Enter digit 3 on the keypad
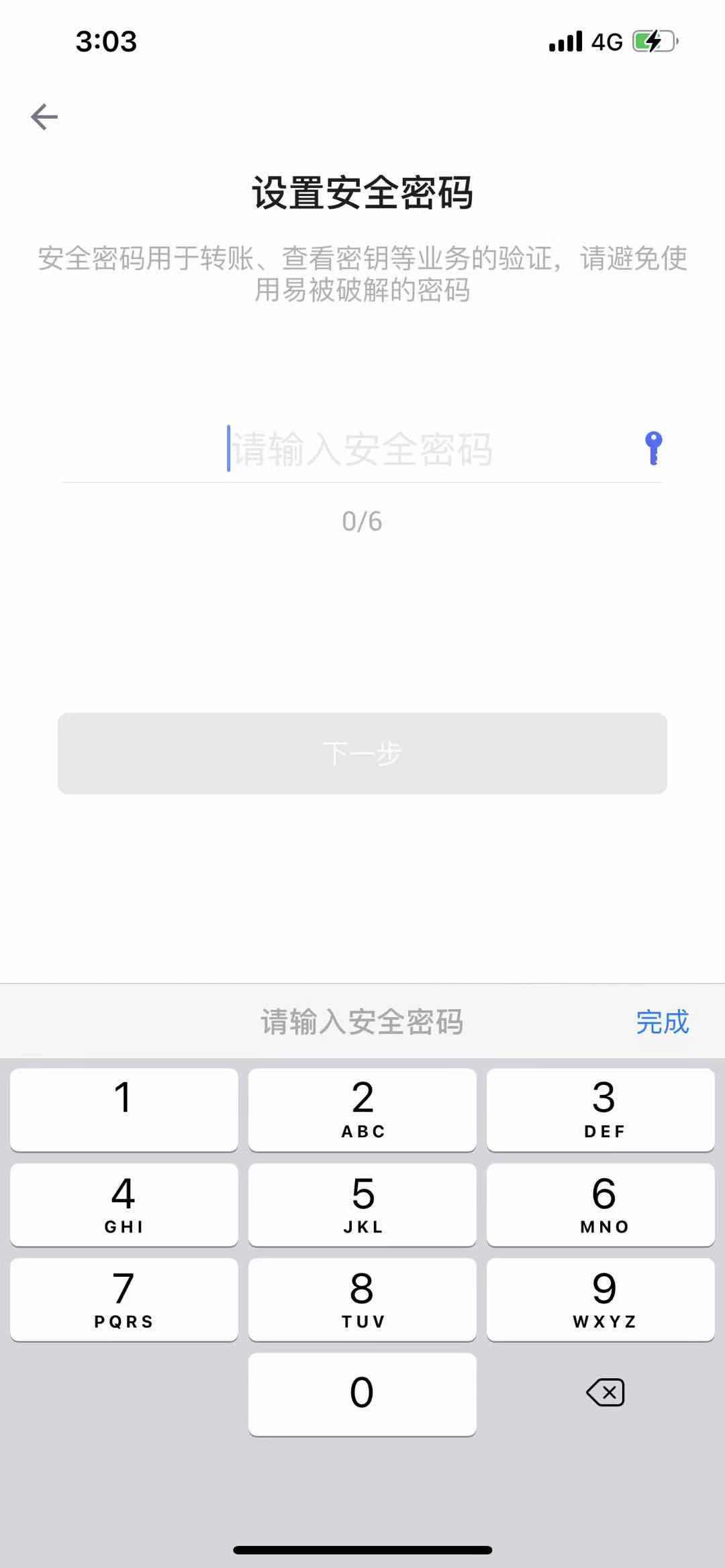Viewport: 725px width, 1568px height. pos(601,1110)
